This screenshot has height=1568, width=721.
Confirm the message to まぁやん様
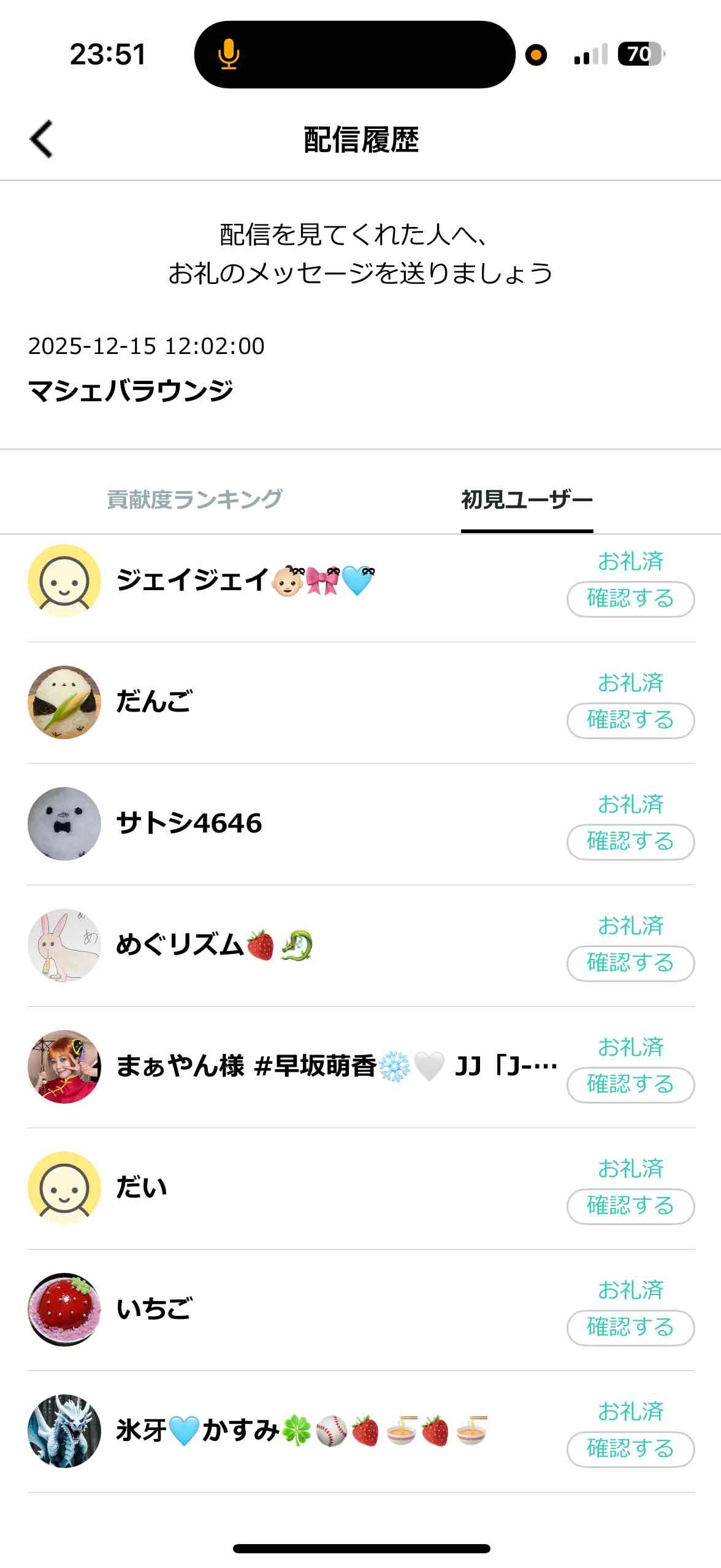(630, 1085)
